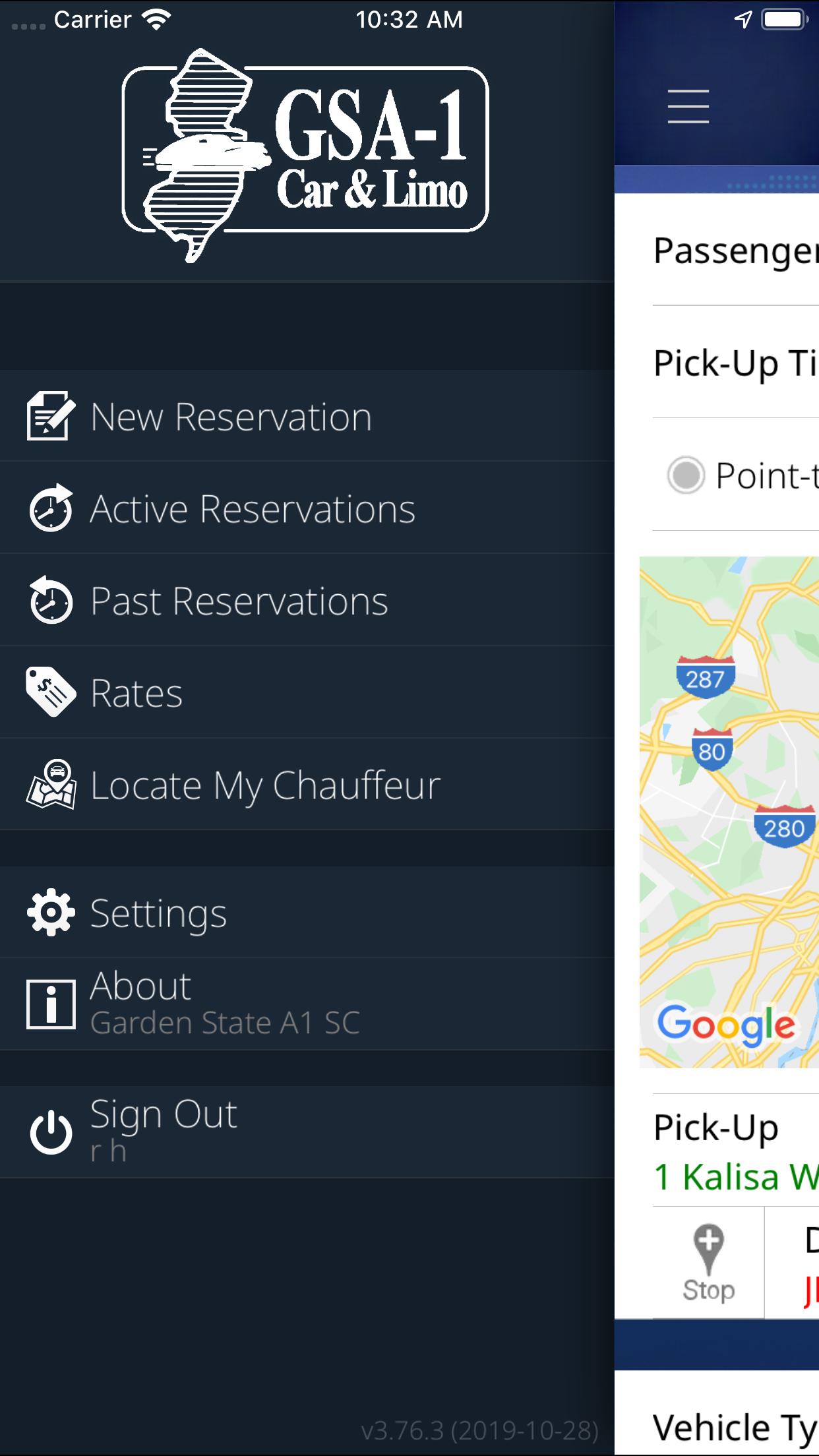This screenshot has width=819, height=1456.
Task: Open Past Reservations
Action: tap(307, 601)
